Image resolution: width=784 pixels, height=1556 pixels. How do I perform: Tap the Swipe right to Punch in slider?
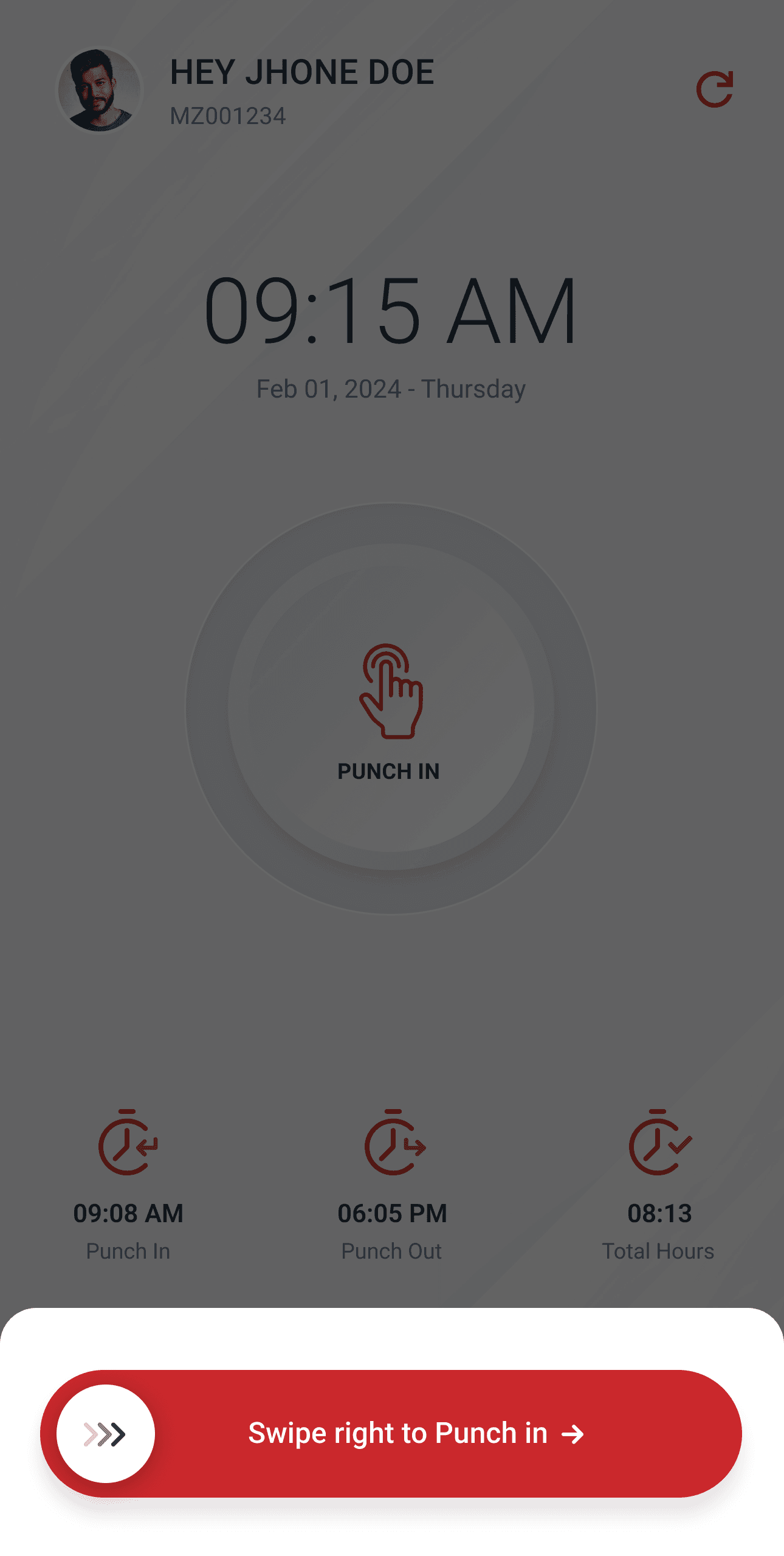(x=106, y=1433)
